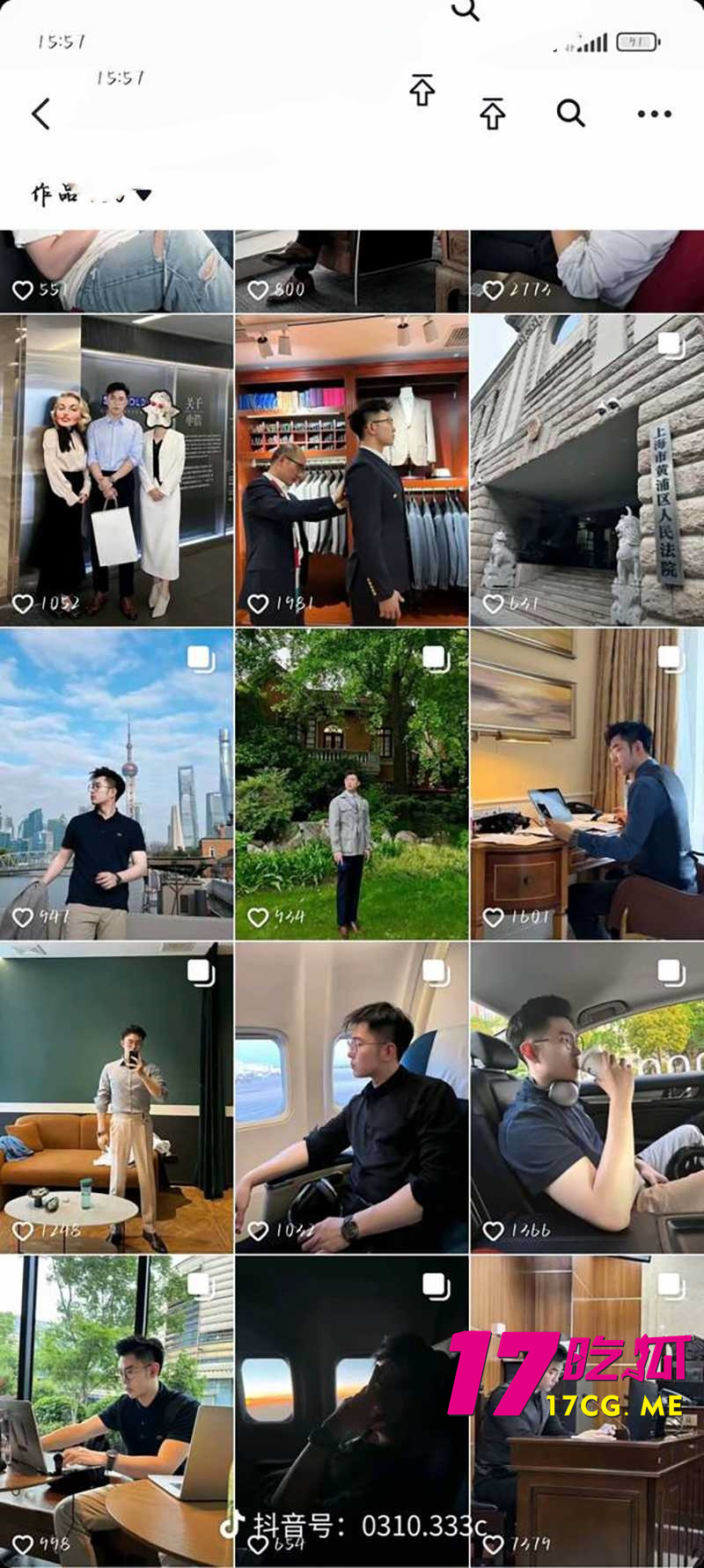Screen dimensions: 704x1568
Task: Select the status bar clock showing 15:57
Action: click(x=60, y=39)
